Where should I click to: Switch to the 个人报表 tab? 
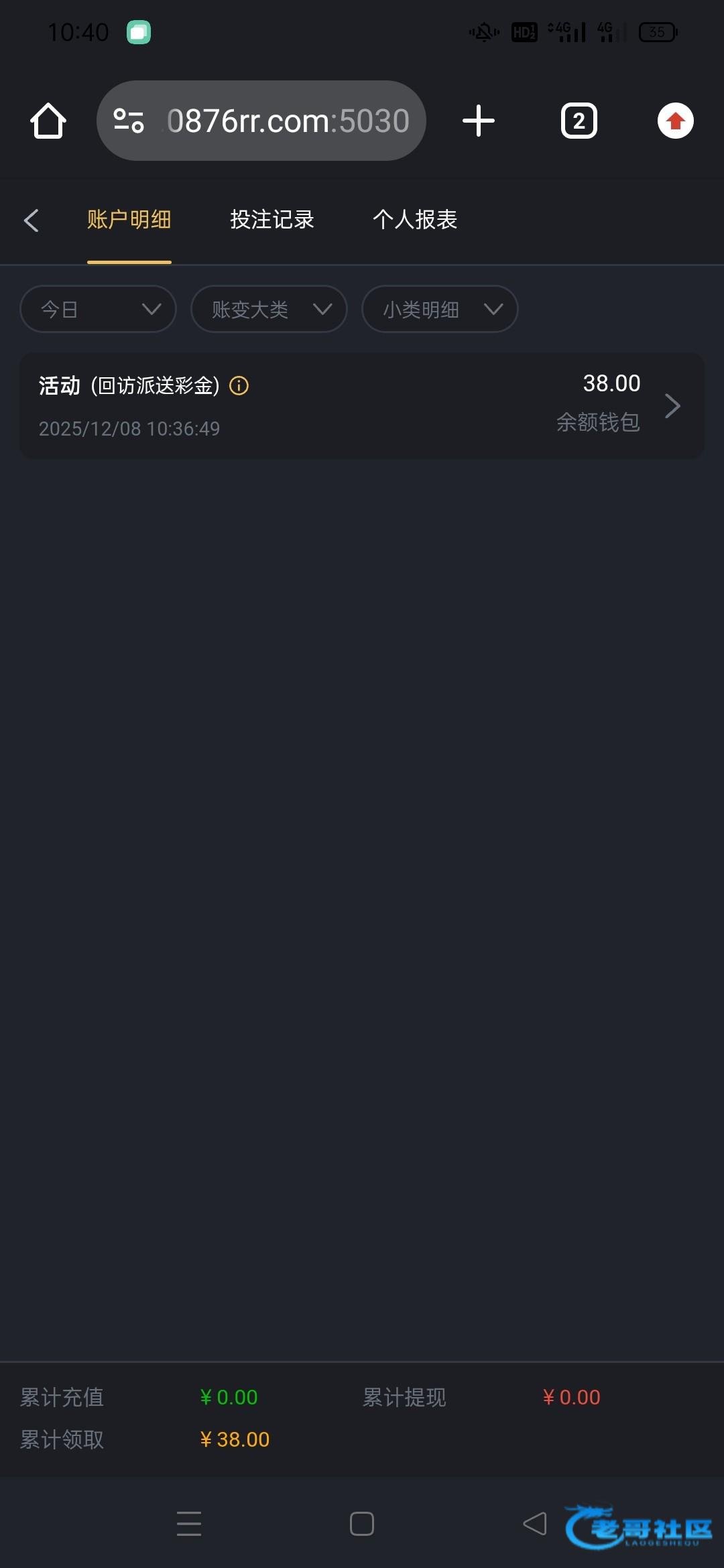pos(415,220)
